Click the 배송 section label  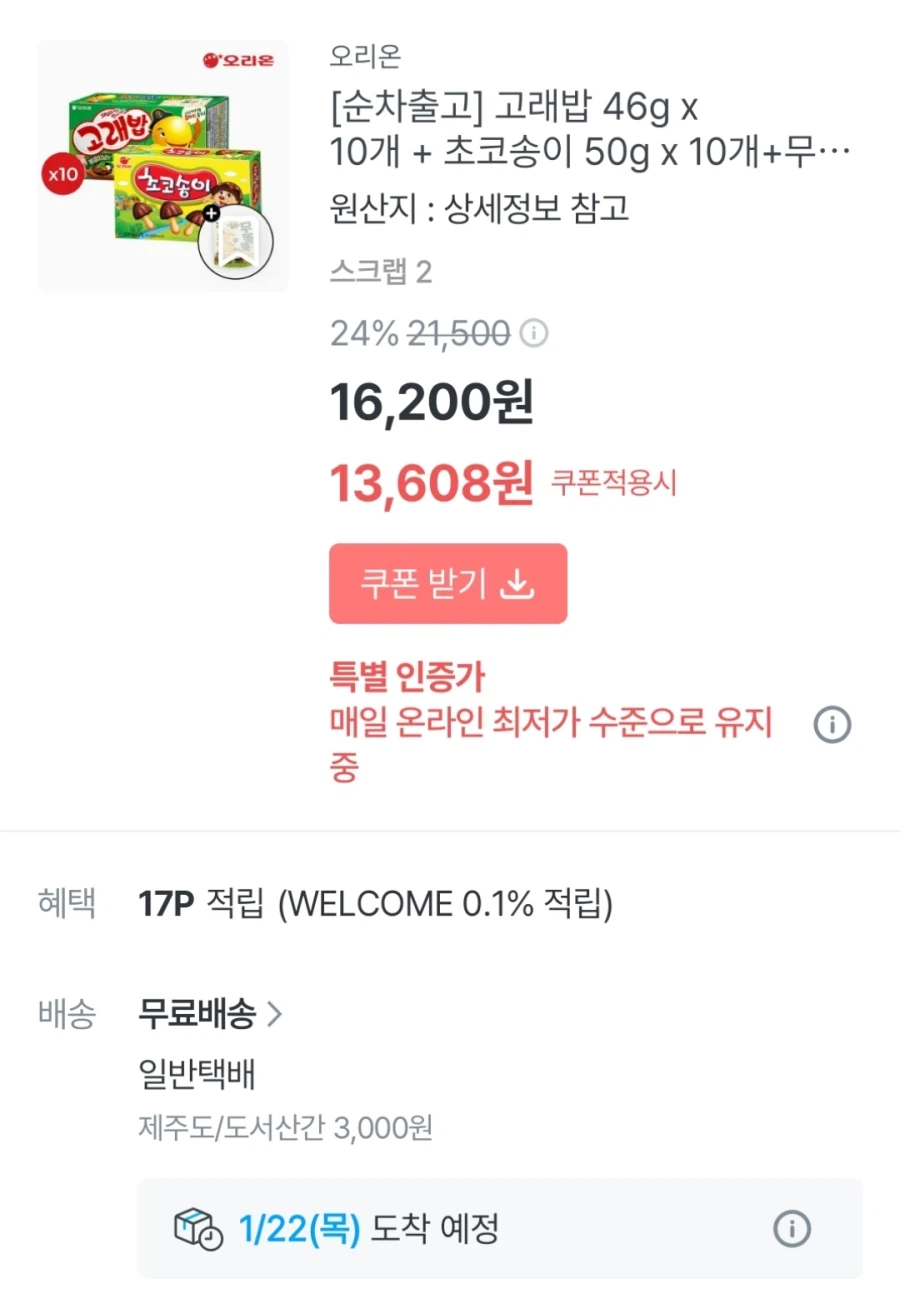coord(65,1014)
